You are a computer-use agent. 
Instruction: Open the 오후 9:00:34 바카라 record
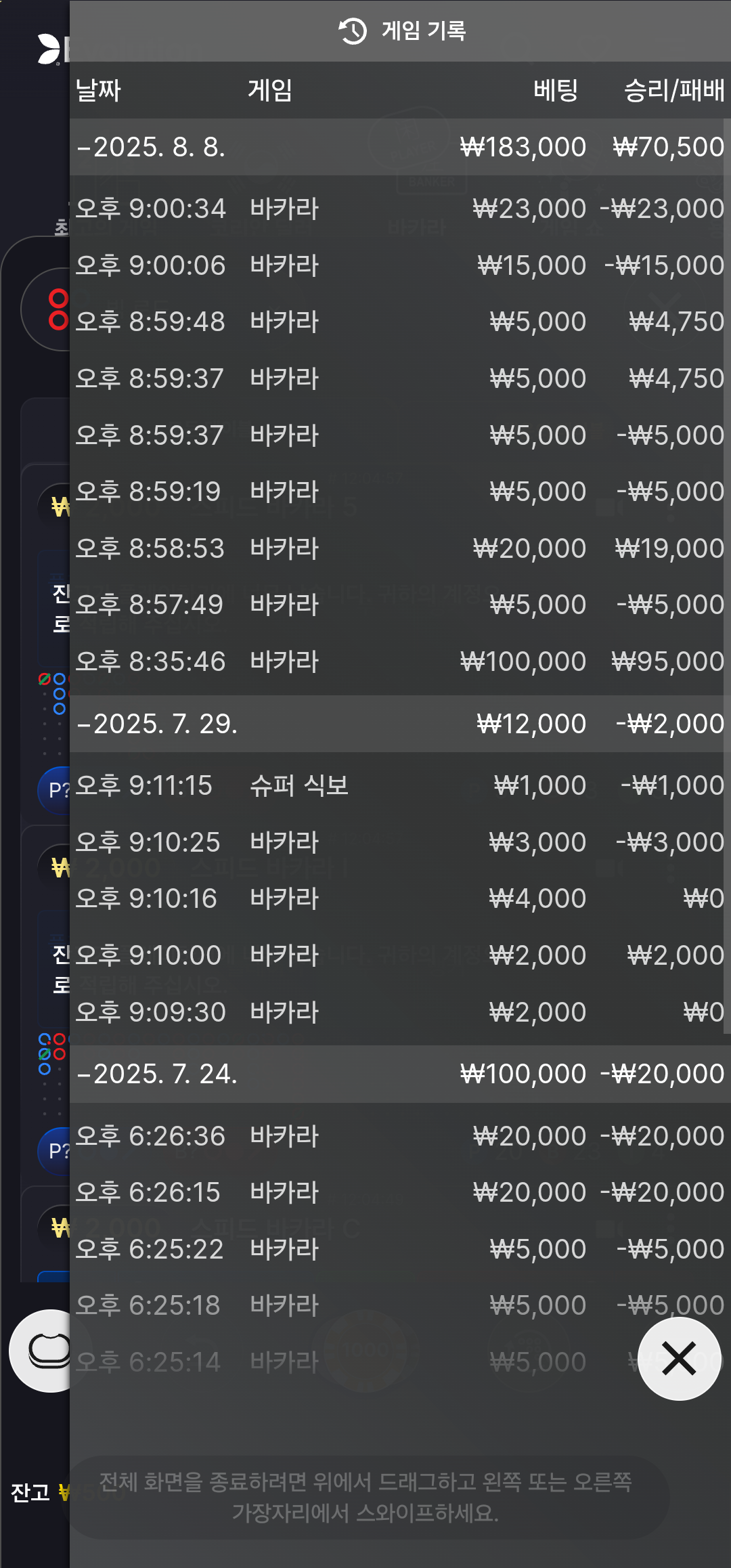tap(397, 209)
